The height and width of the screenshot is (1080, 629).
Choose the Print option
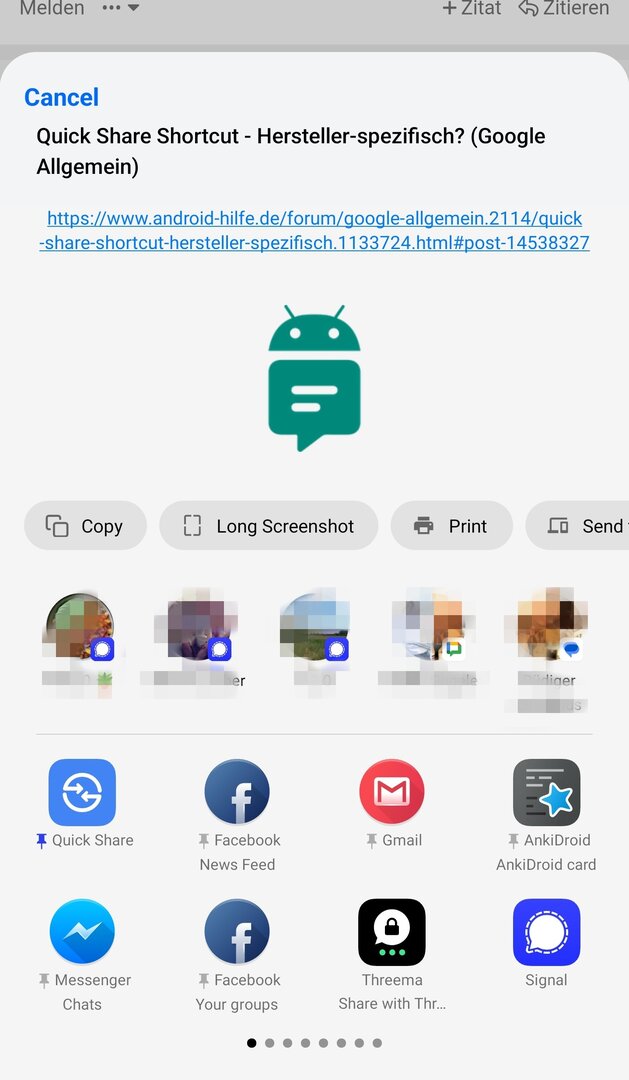pos(451,526)
